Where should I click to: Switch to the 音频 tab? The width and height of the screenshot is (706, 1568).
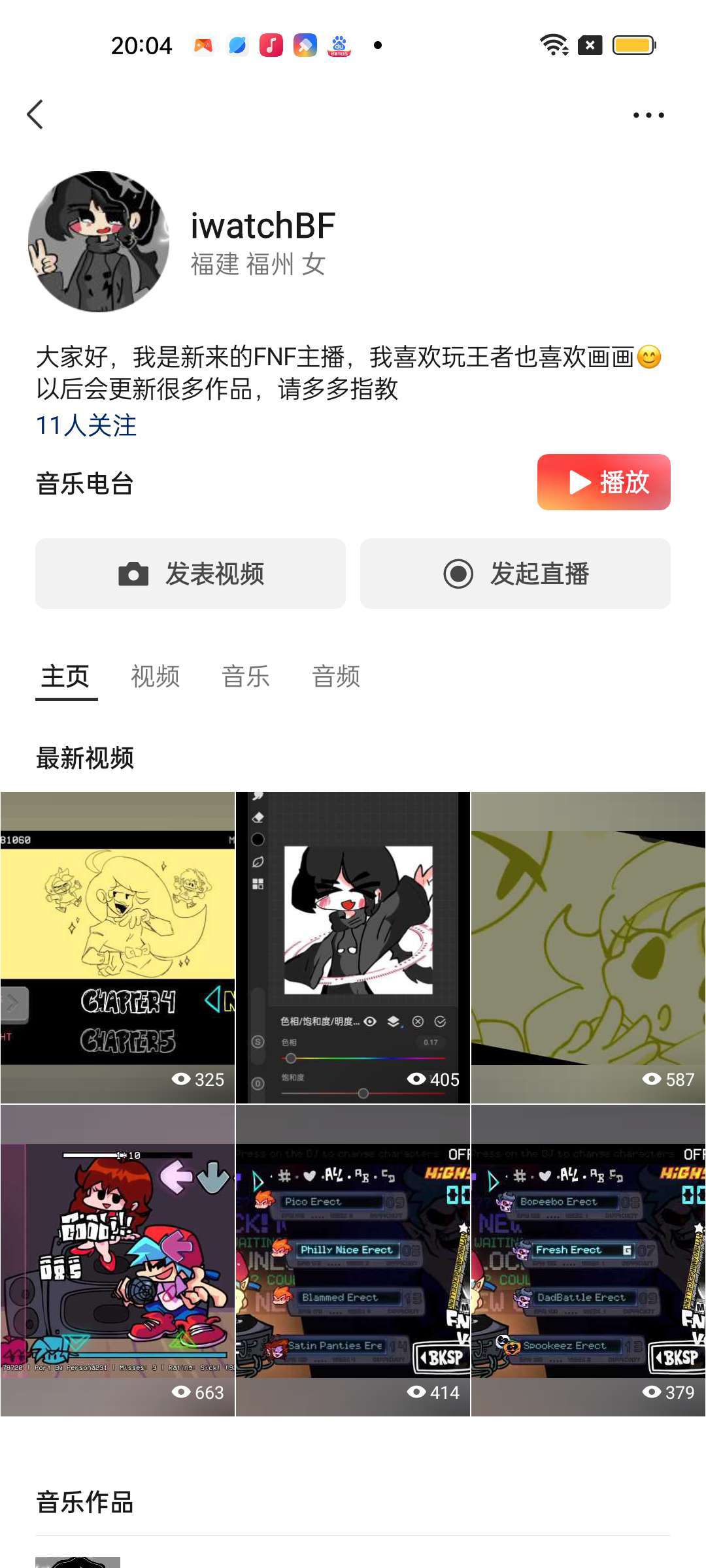pyautogui.click(x=336, y=677)
